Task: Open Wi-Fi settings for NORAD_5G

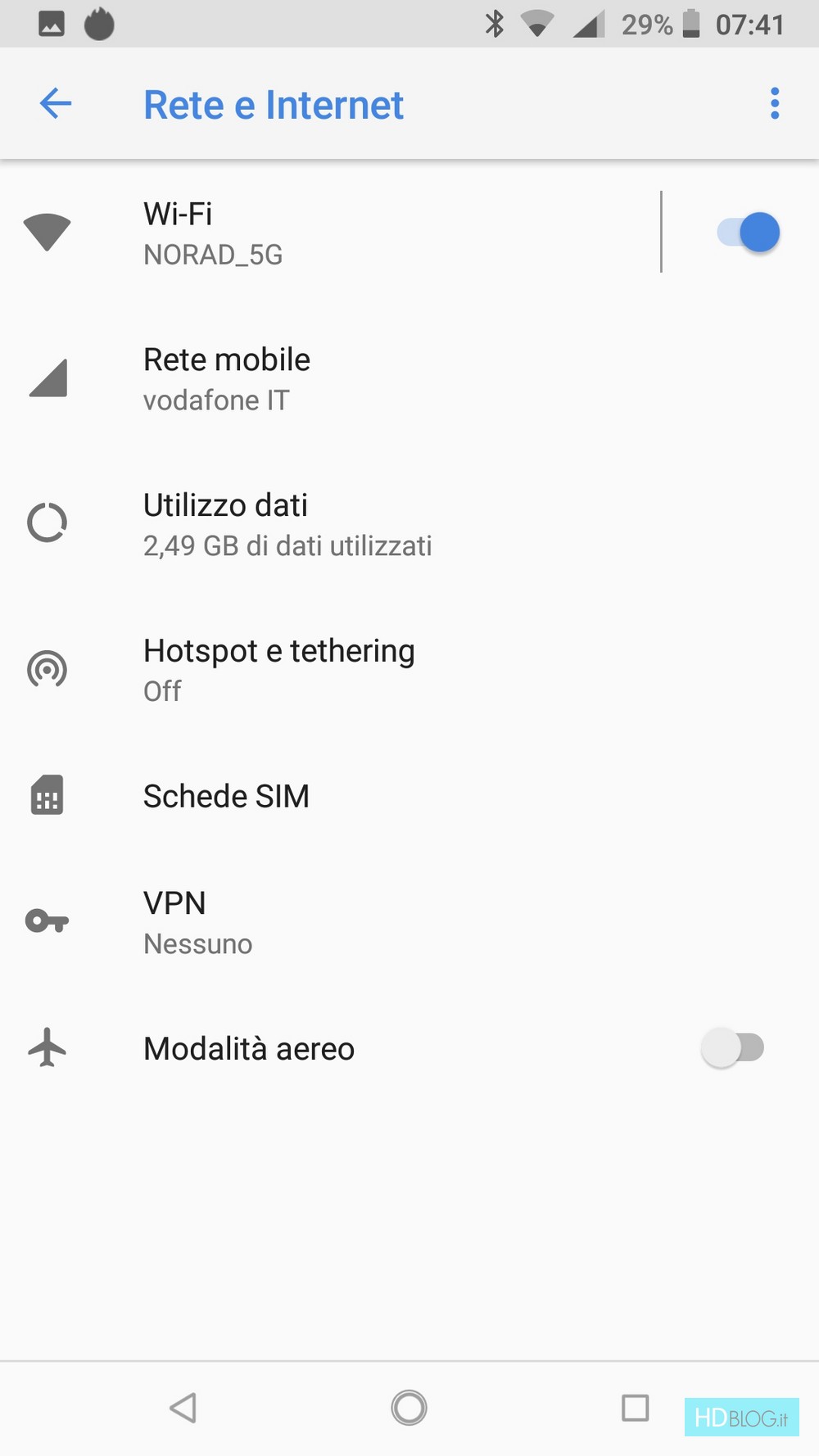Action: pyautogui.click(x=328, y=233)
